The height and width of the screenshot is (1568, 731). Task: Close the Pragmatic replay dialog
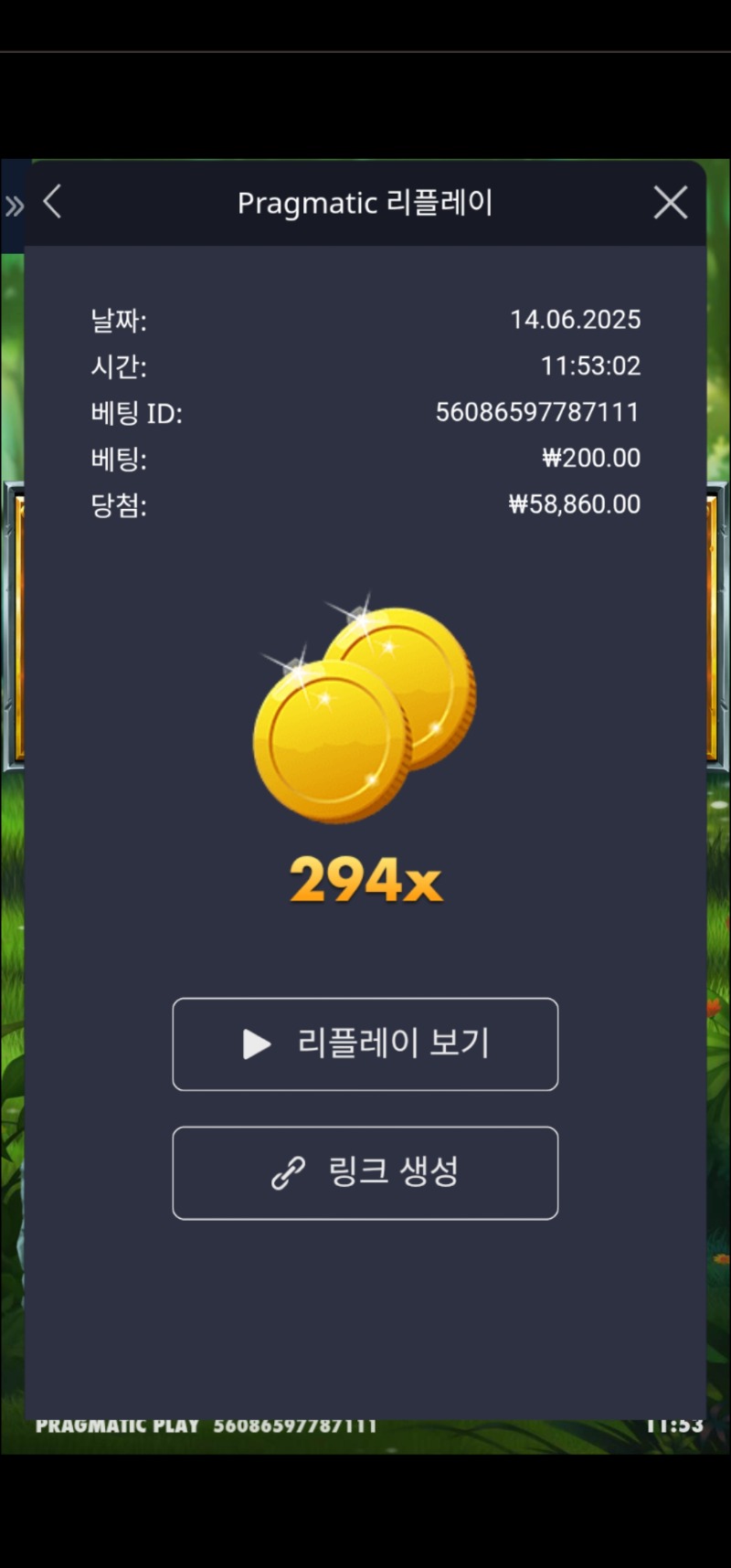pyautogui.click(x=671, y=203)
